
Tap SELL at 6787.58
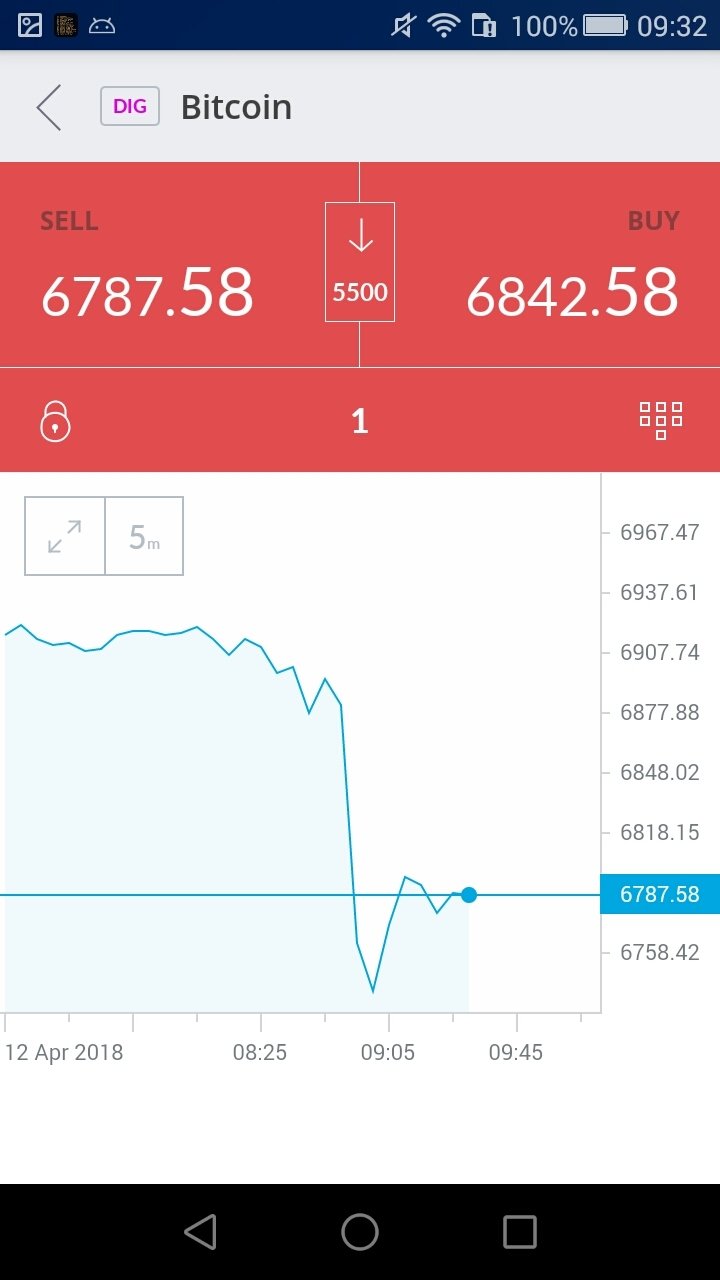point(162,265)
